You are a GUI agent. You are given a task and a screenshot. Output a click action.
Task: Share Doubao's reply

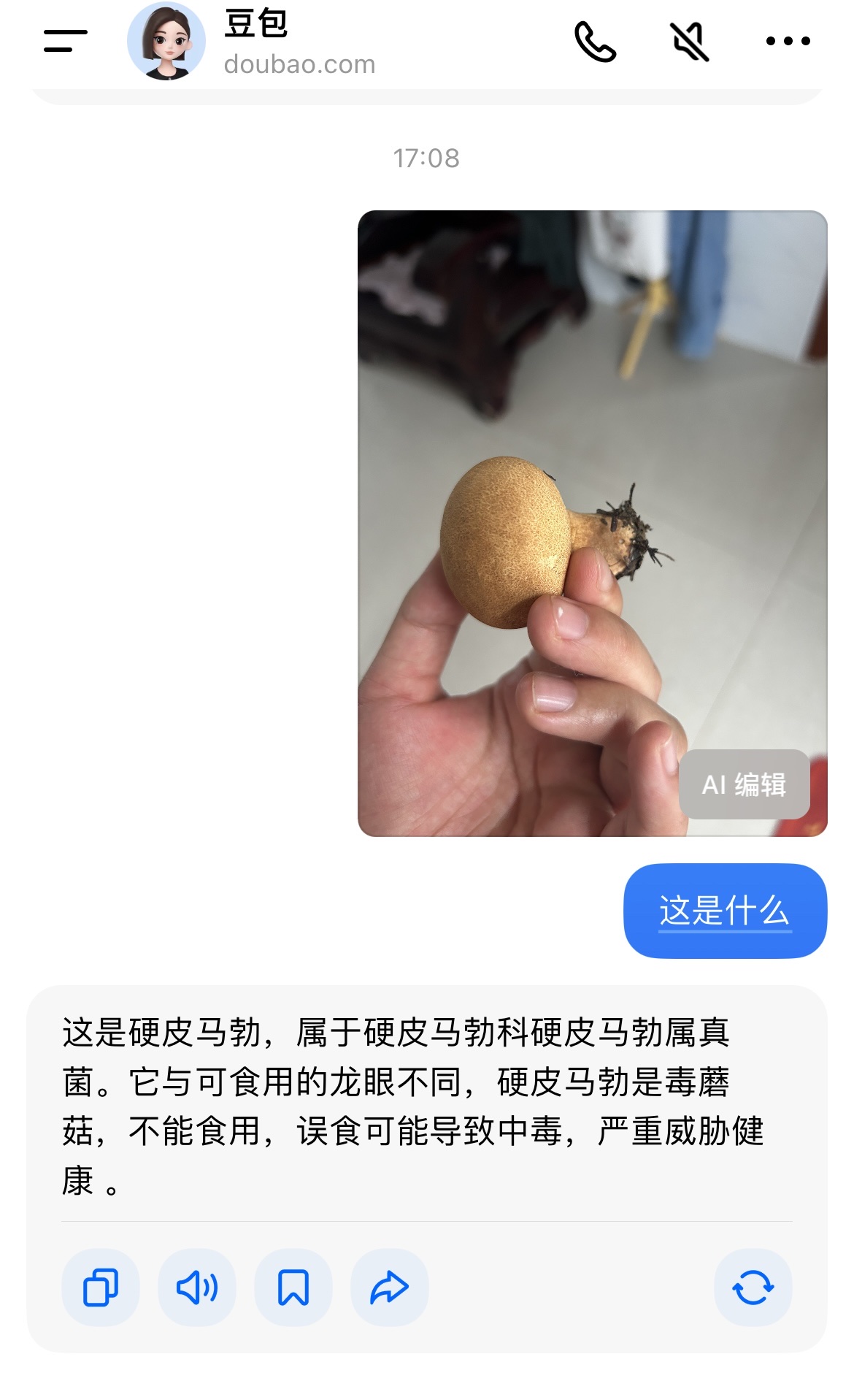[389, 1287]
